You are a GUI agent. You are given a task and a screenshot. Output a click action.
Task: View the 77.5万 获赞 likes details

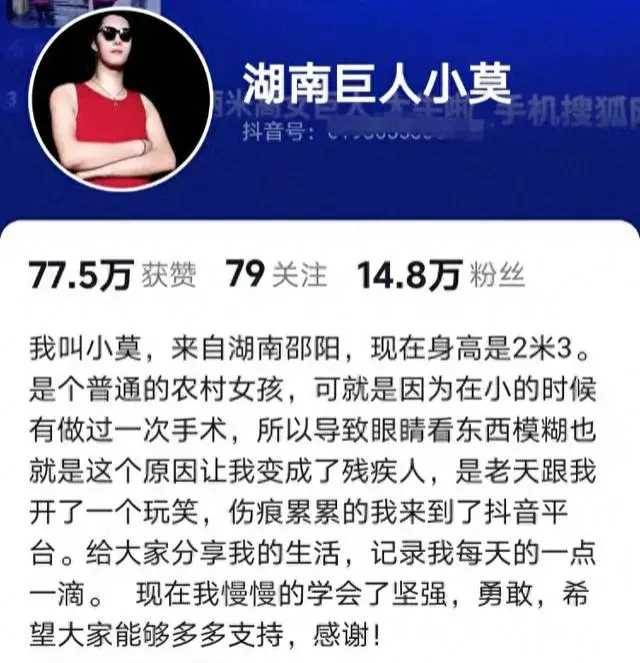[112, 275]
